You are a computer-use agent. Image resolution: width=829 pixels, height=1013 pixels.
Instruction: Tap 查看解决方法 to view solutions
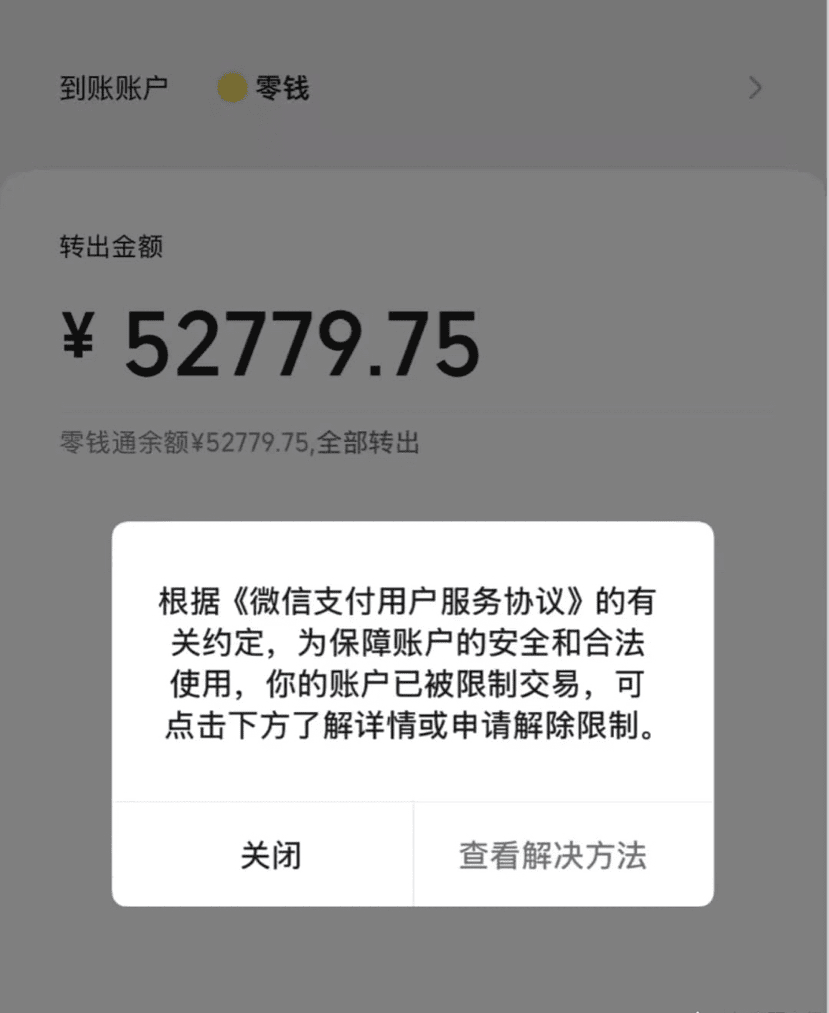click(553, 855)
